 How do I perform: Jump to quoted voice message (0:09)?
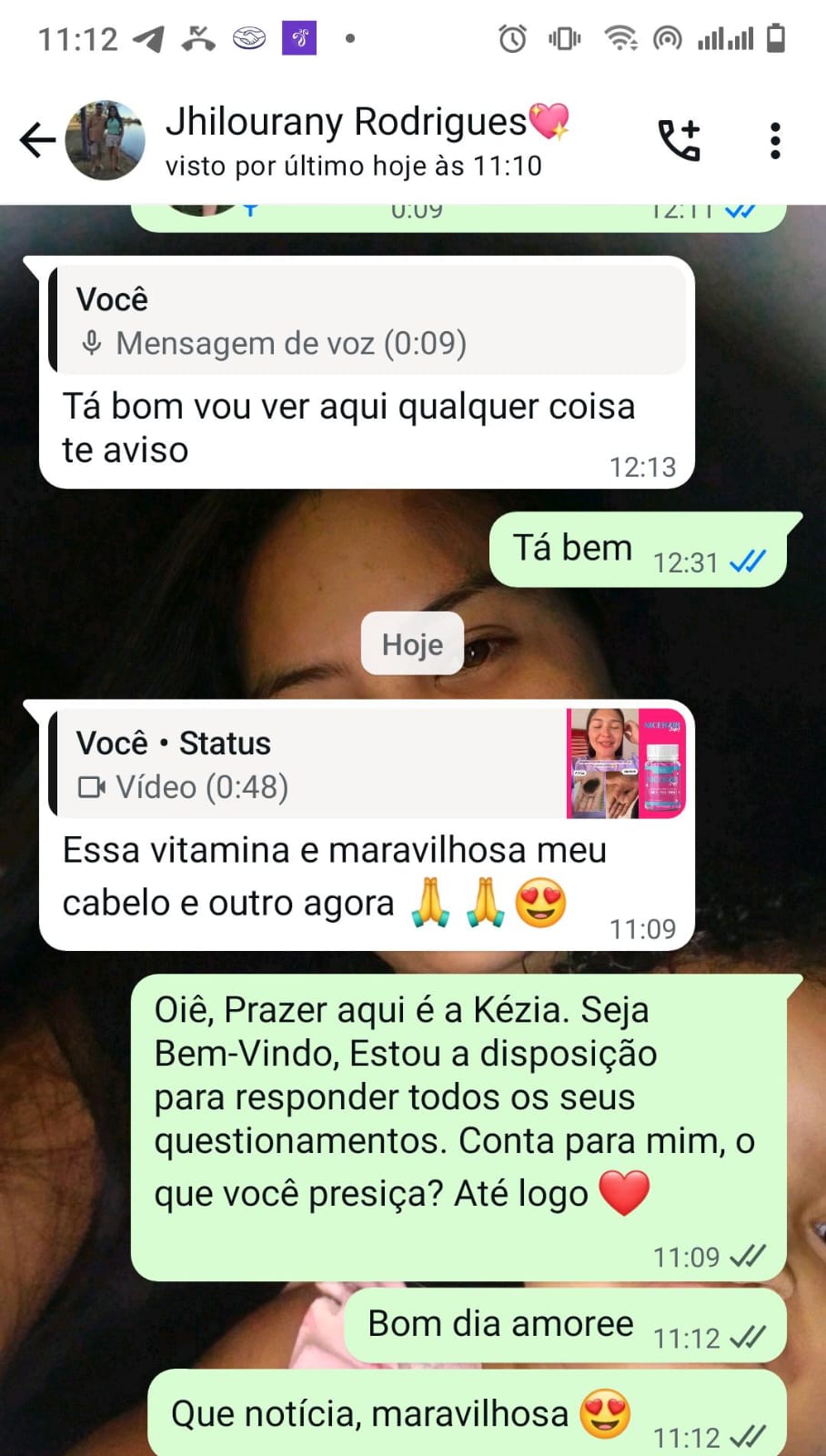tap(364, 321)
